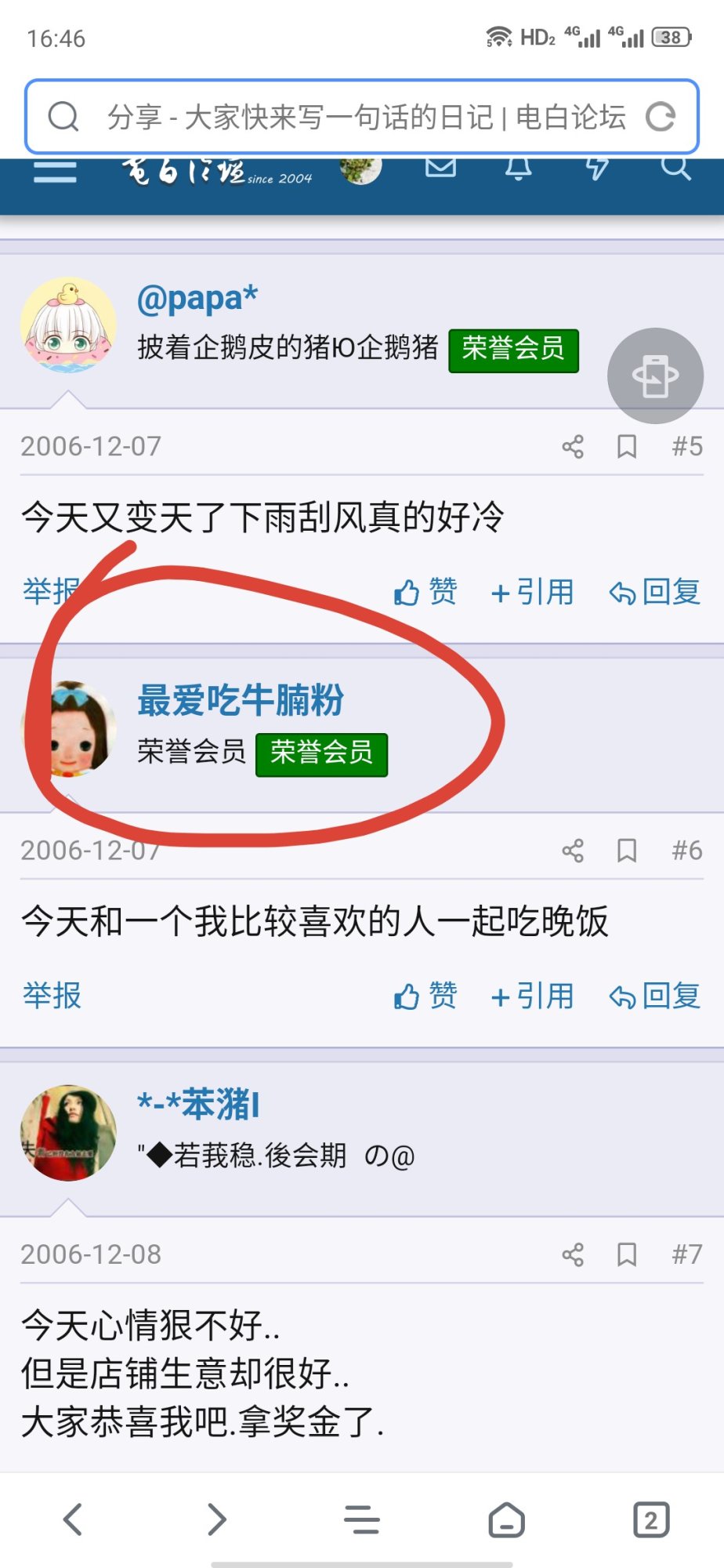Open browser tabs switcher
Screen dimensions: 724x1568
click(x=650, y=1519)
